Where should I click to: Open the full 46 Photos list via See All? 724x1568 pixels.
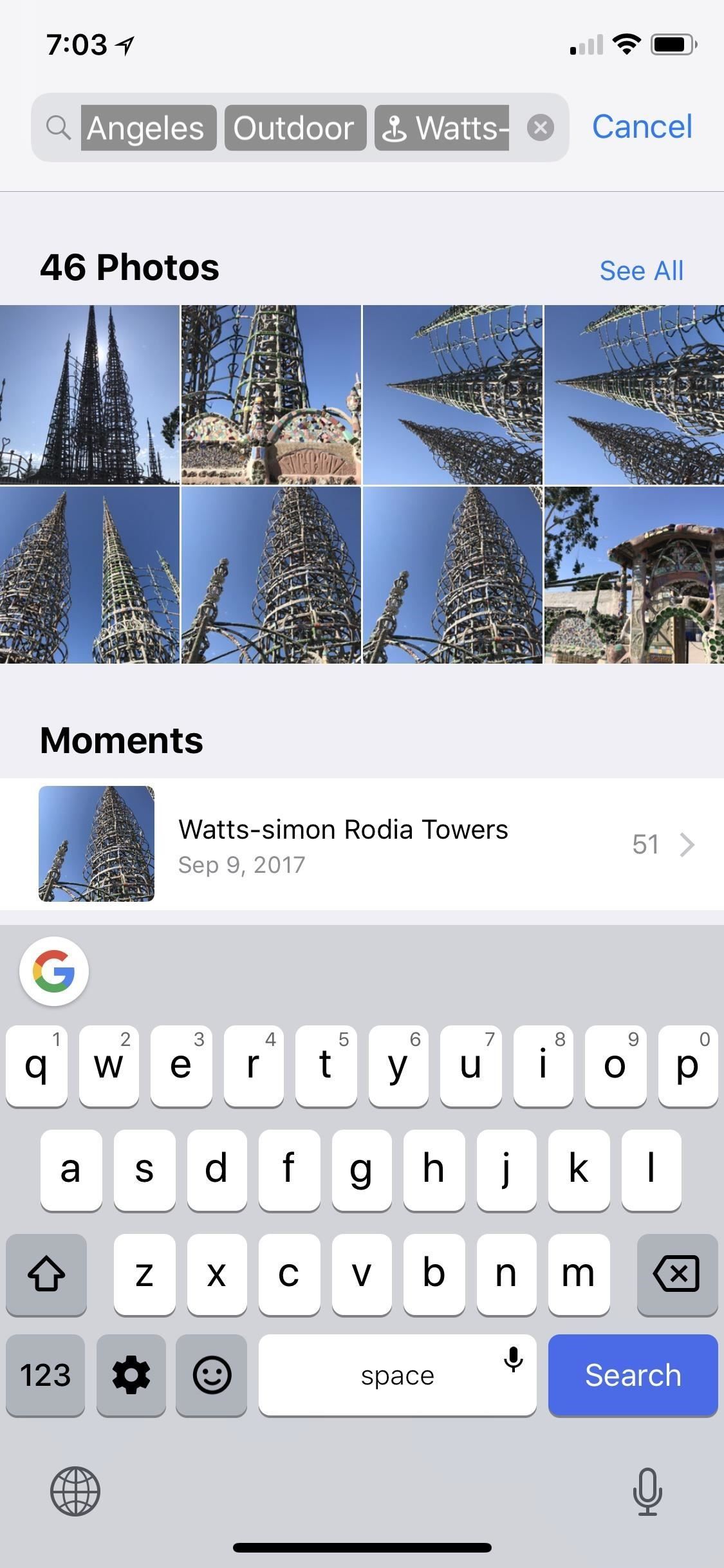[641, 270]
